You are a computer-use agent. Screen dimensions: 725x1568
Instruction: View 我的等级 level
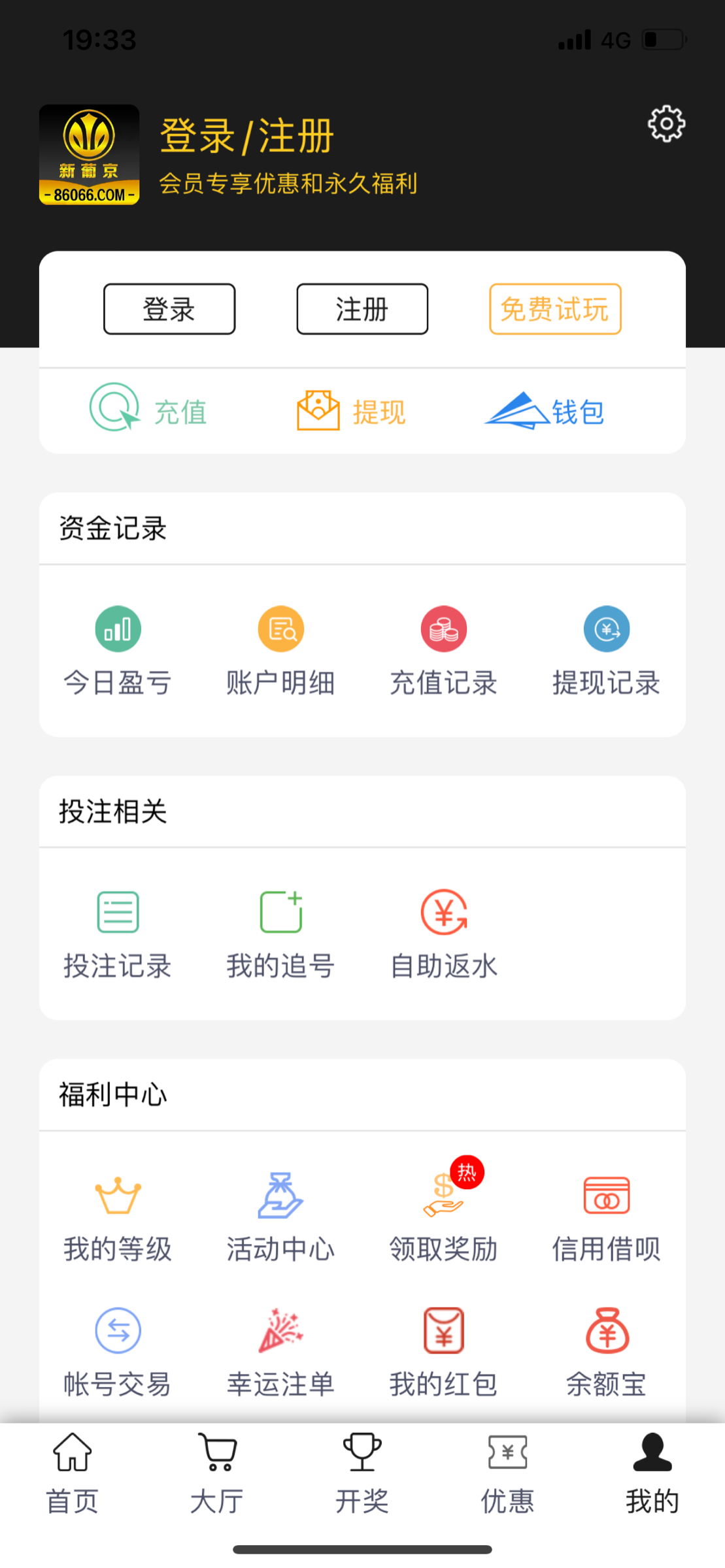pos(118,1217)
